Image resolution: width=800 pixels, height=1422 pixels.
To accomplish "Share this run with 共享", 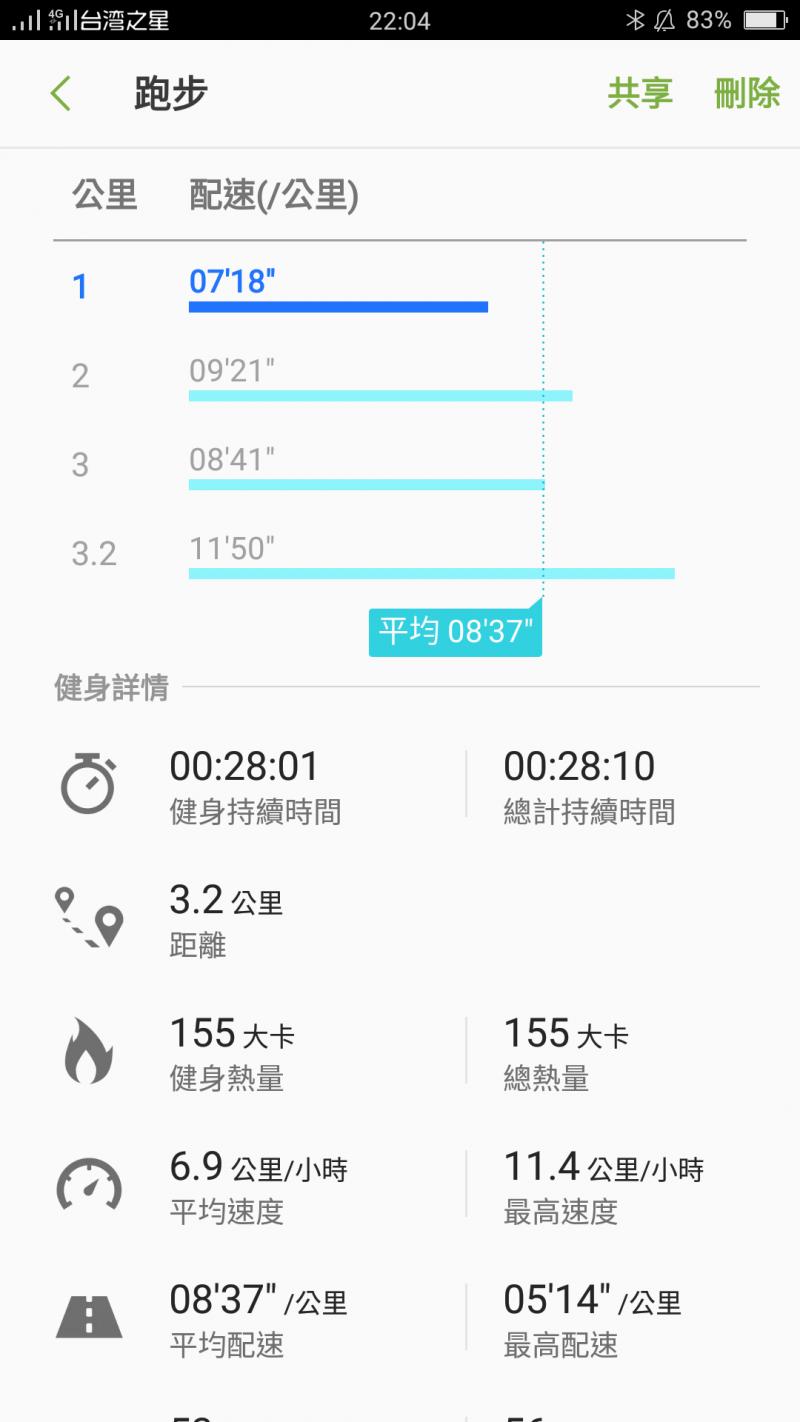I will pyautogui.click(x=640, y=94).
